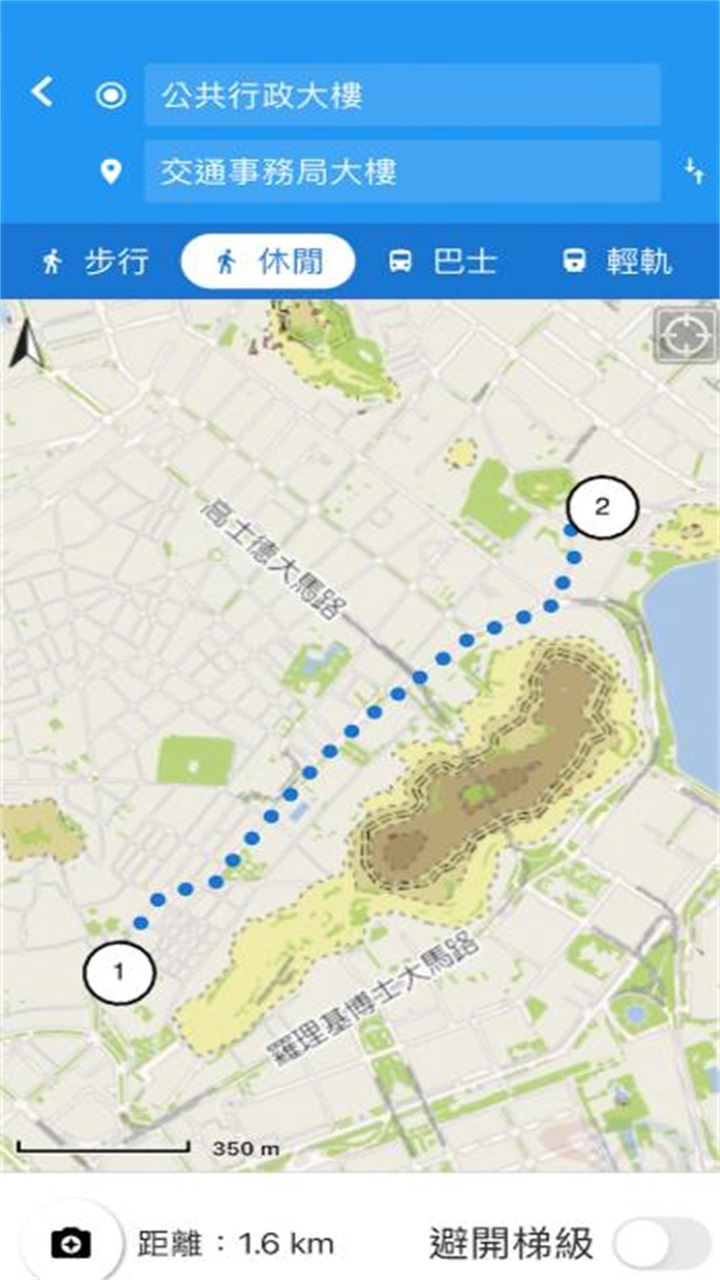This screenshot has height=1280, width=720.
Task: Tap the north arrow compass
Action: pos(25,343)
